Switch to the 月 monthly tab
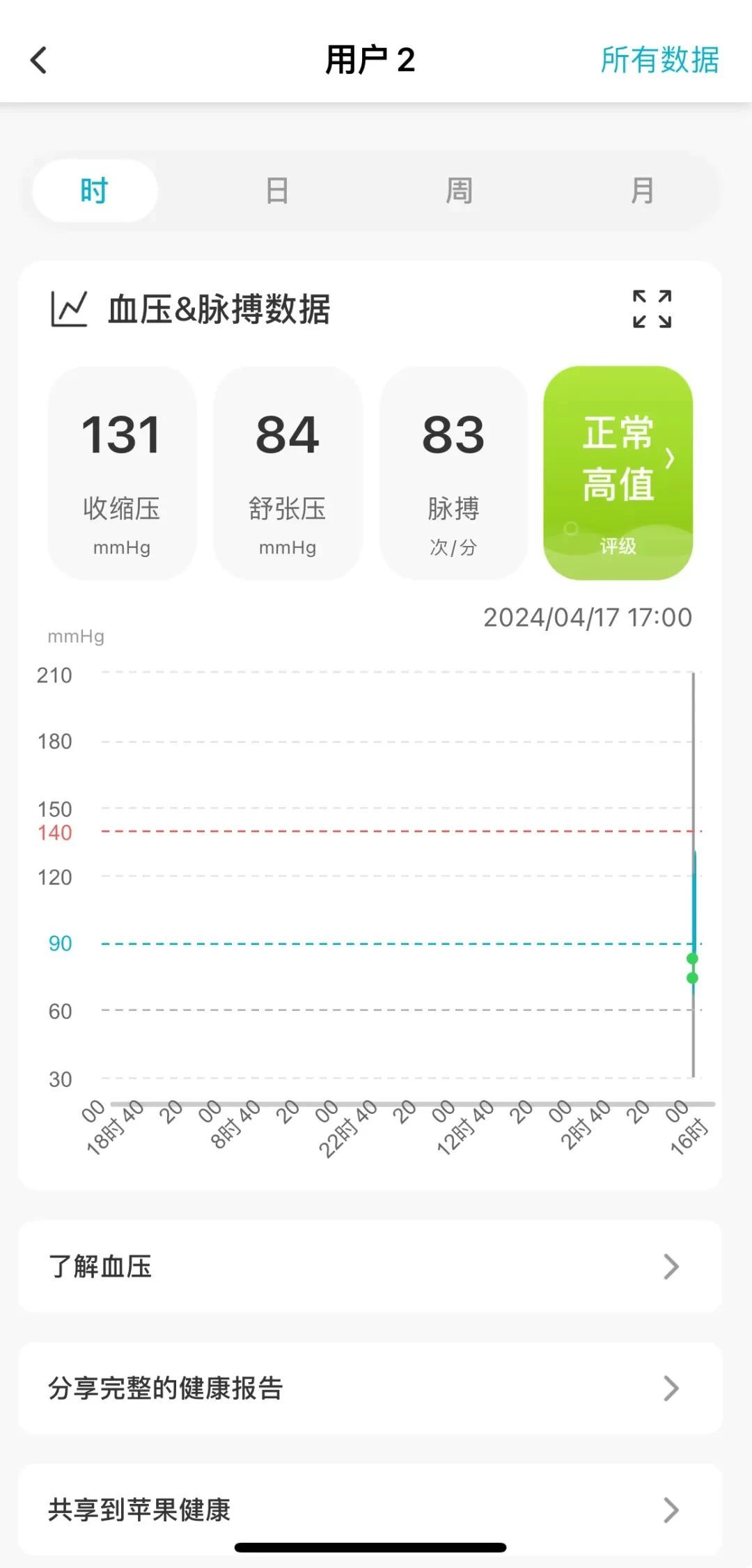752x1568 pixels. pyautogui.click(x=641, y=190)
